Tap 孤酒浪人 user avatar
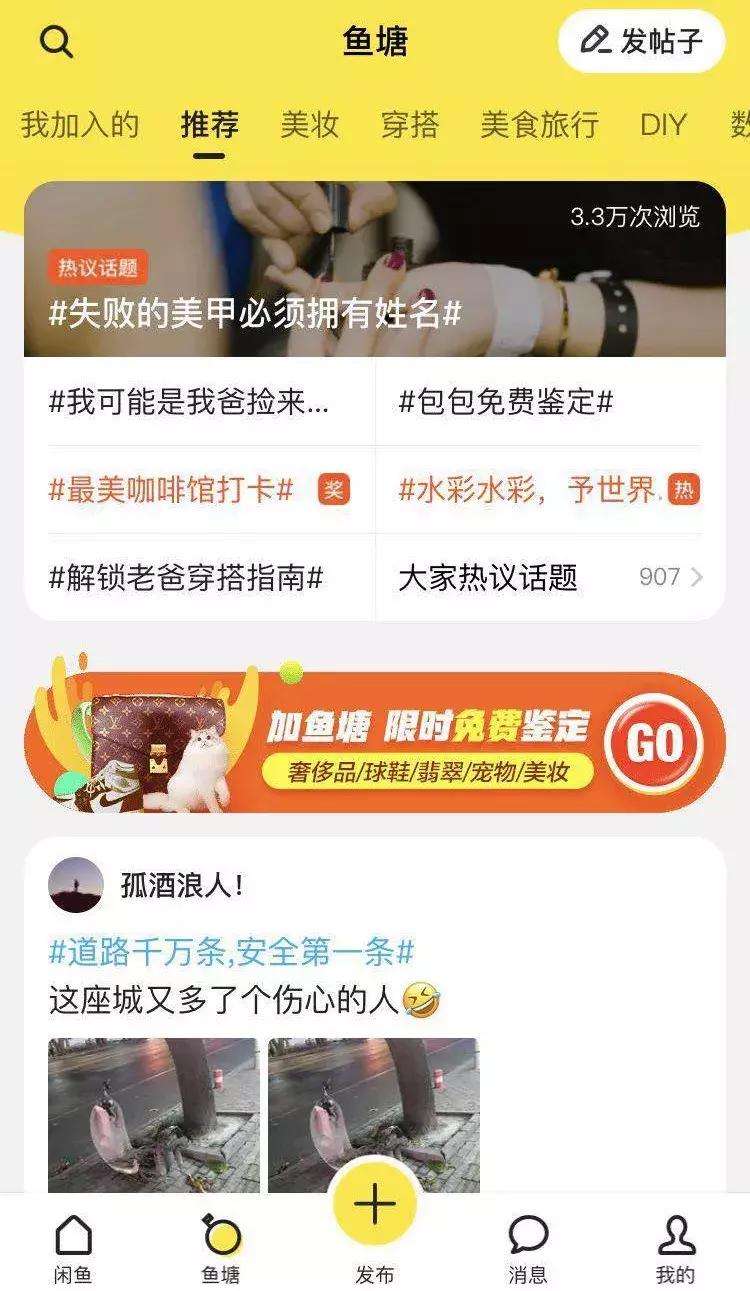 [78, 885]
